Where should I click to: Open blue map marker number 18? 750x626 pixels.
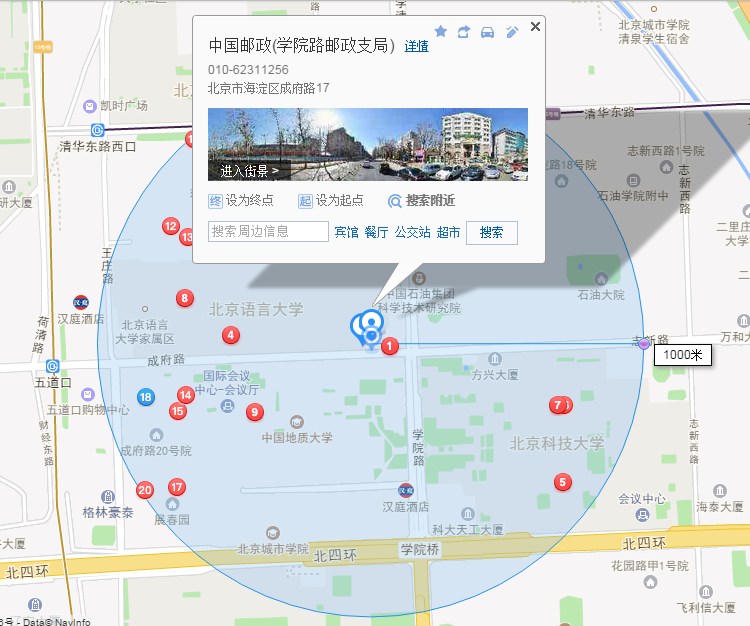[146, 397]
